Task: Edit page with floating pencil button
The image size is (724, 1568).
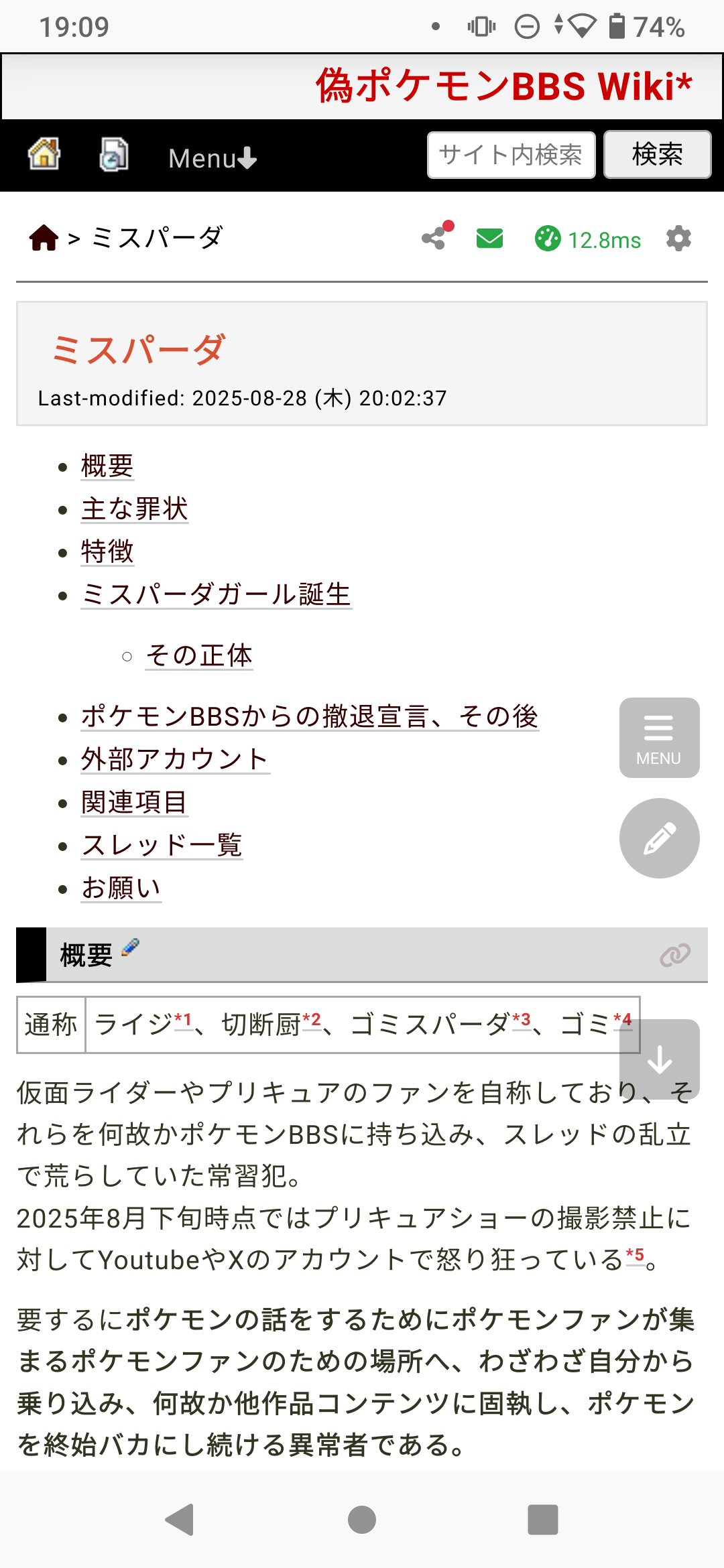Action: pos(659,838)
